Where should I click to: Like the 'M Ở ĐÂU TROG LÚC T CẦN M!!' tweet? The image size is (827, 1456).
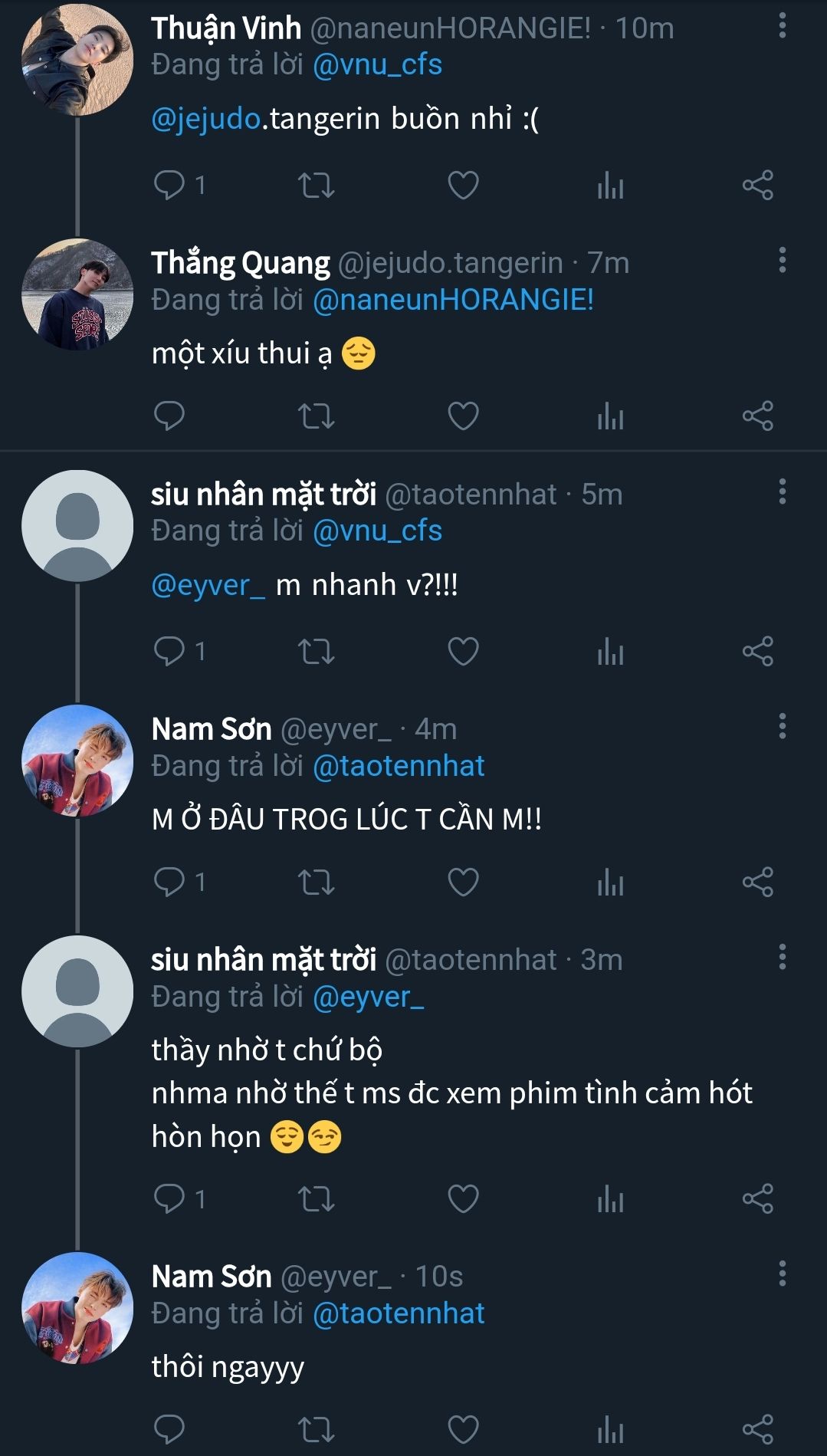(463, 882)
